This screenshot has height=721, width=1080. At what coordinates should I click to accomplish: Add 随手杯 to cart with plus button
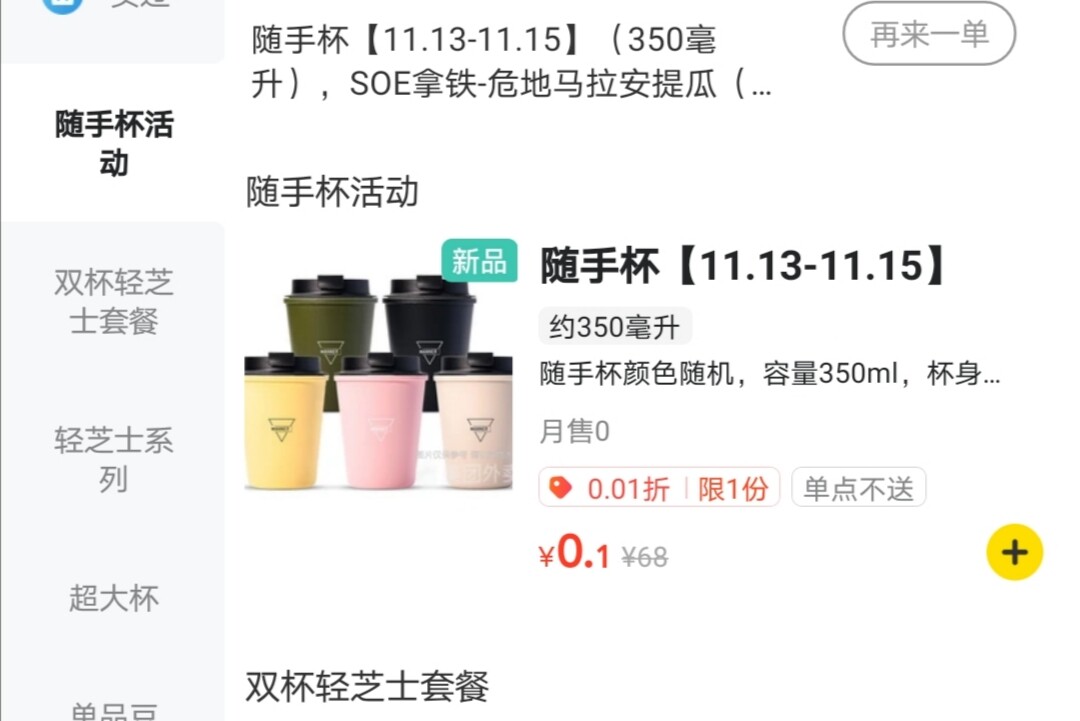(1014, 552)
